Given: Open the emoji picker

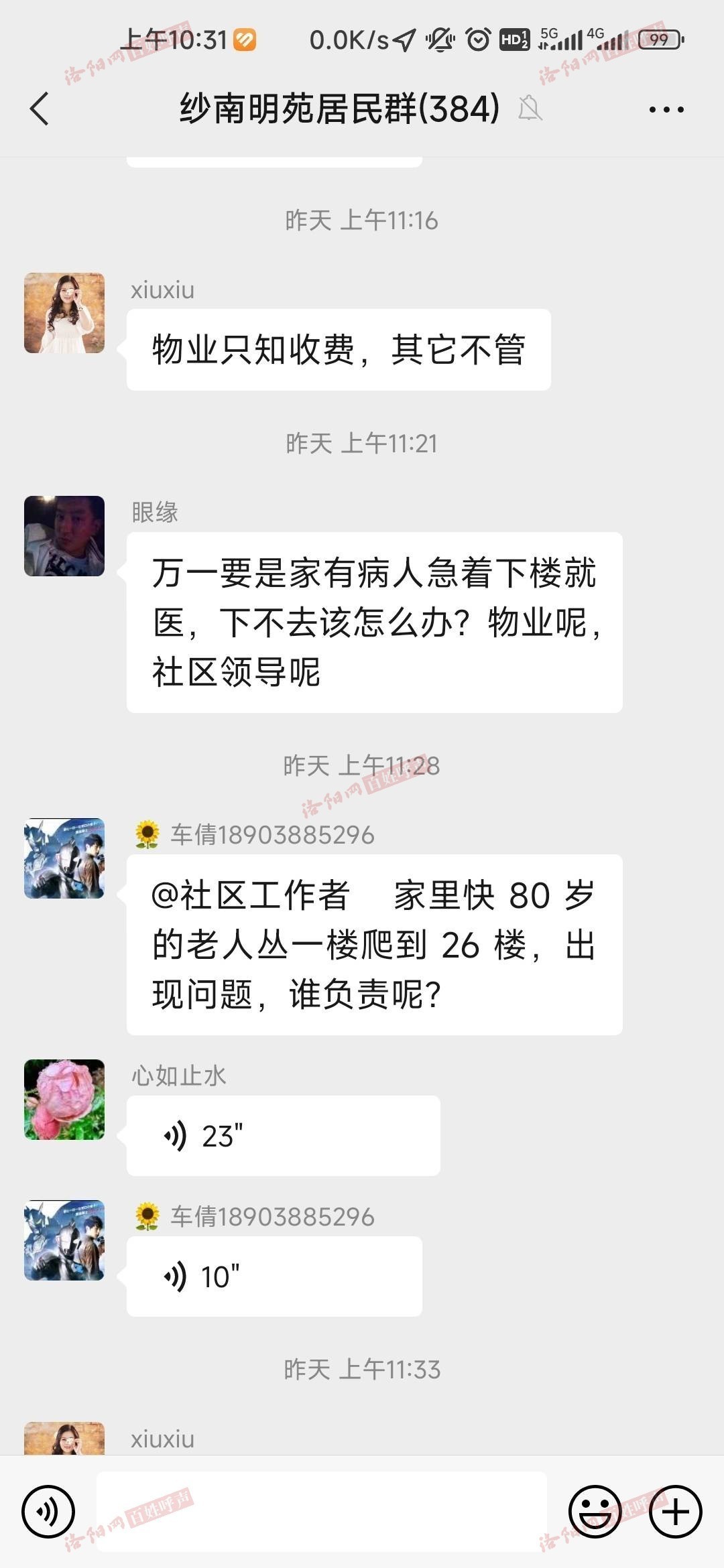Looking at the screenshot, I should (x=595, y=1512).
